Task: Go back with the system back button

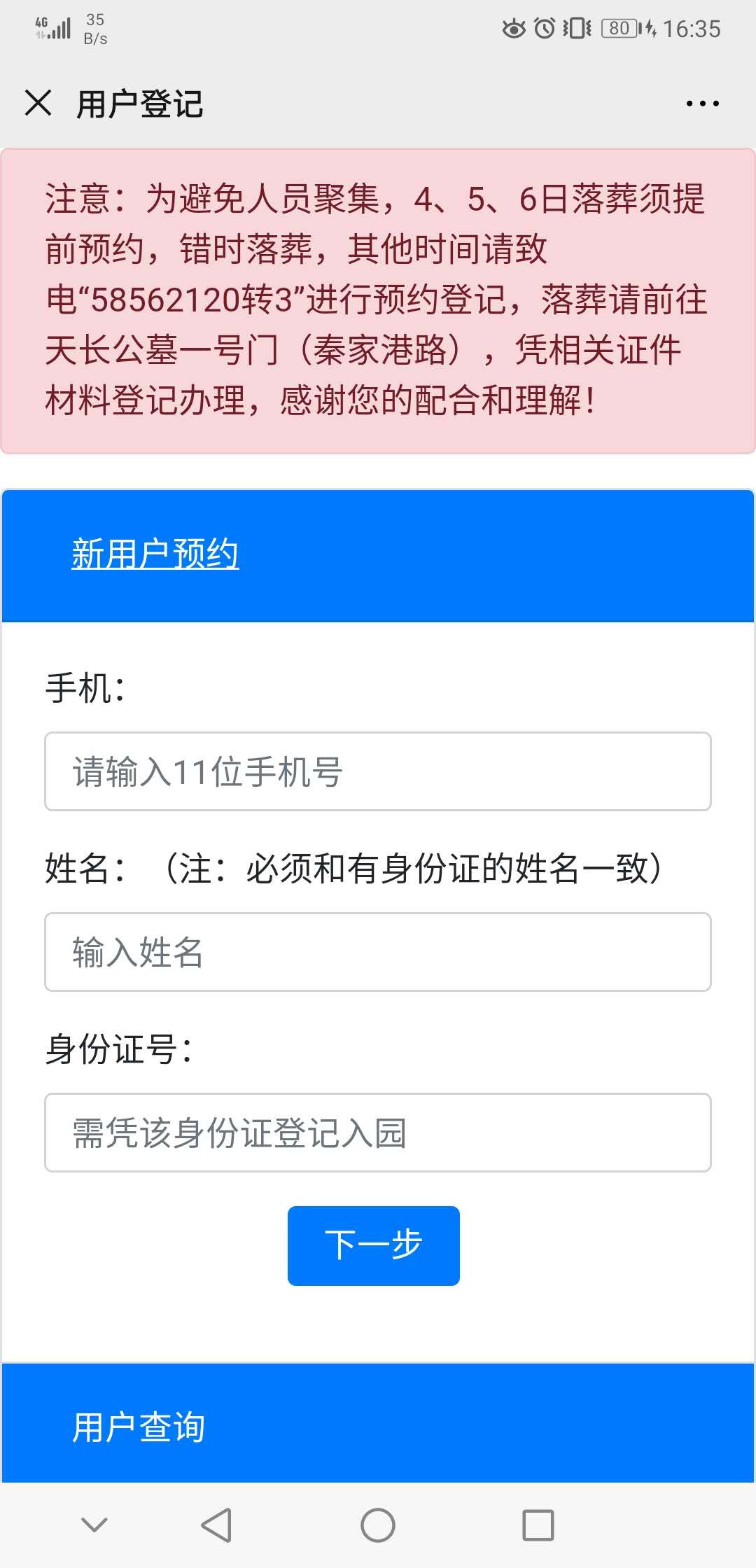Action: coord(216,1525)
